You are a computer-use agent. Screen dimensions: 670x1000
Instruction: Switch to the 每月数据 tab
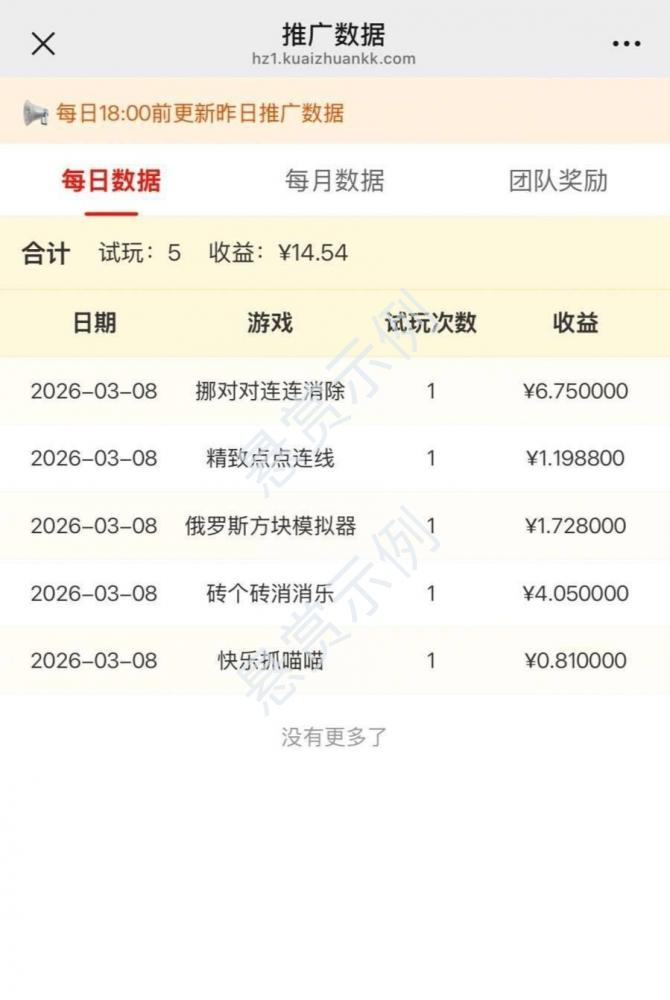pyautogui.click(x=334, y=181)
